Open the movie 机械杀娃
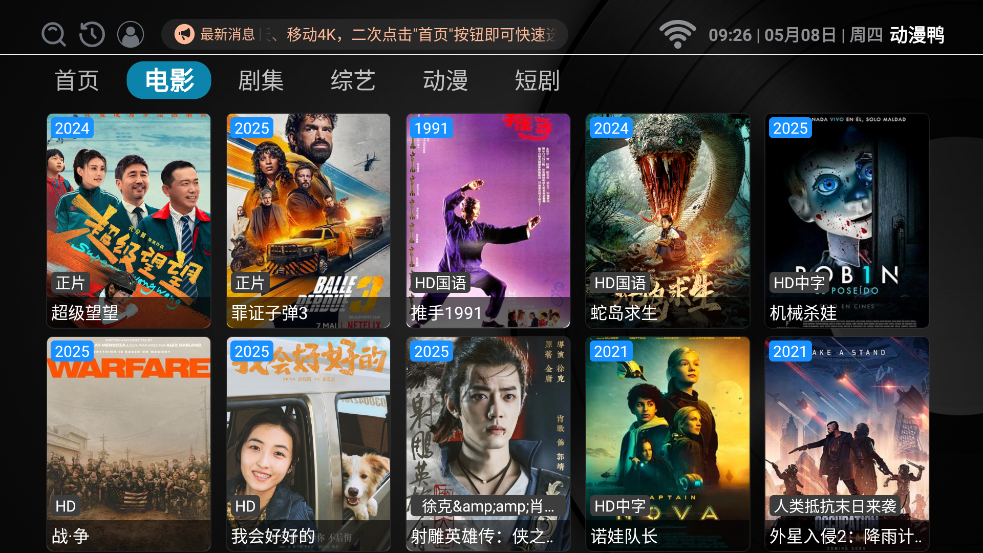983x553 pixels. click(x=847, y=220)
